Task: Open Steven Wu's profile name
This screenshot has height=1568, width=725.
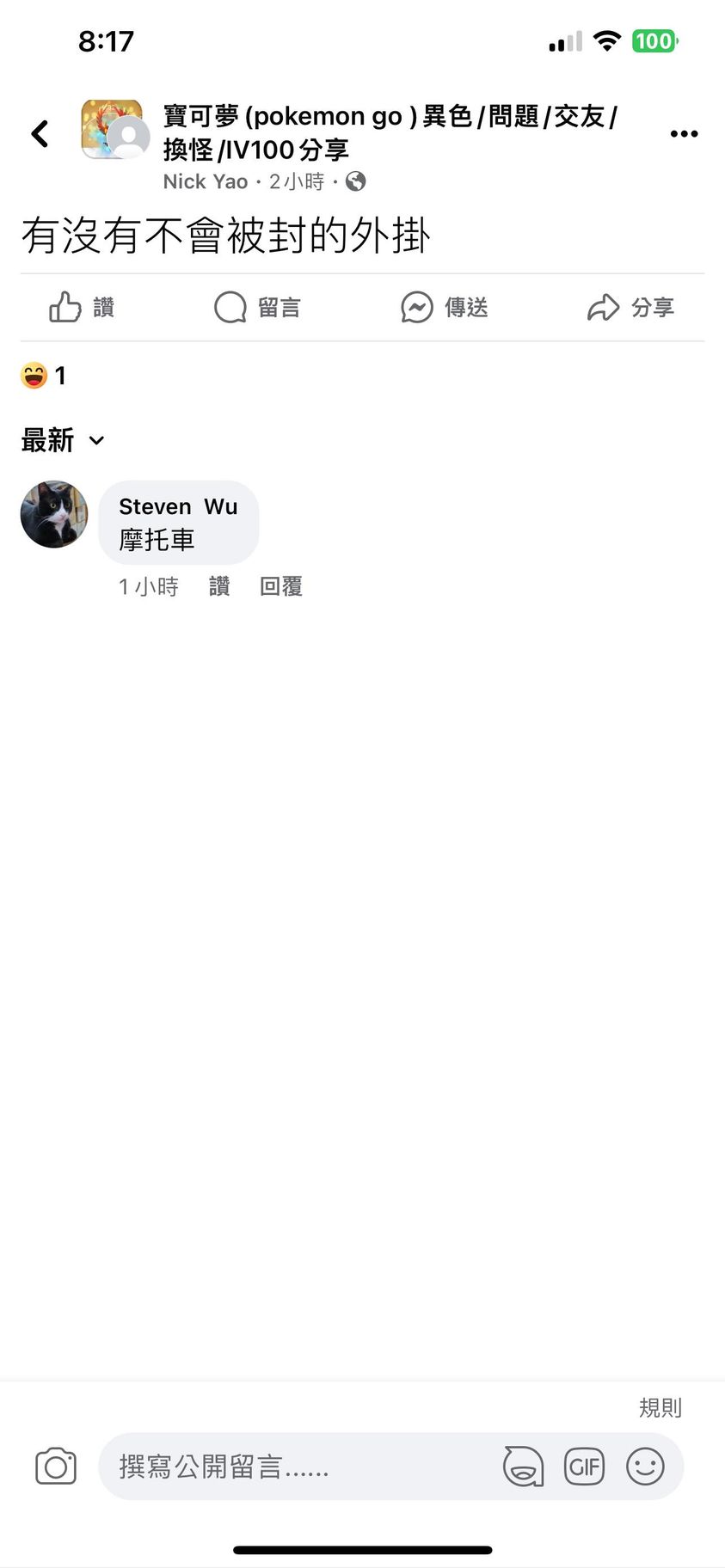Action: pos(178,506)
